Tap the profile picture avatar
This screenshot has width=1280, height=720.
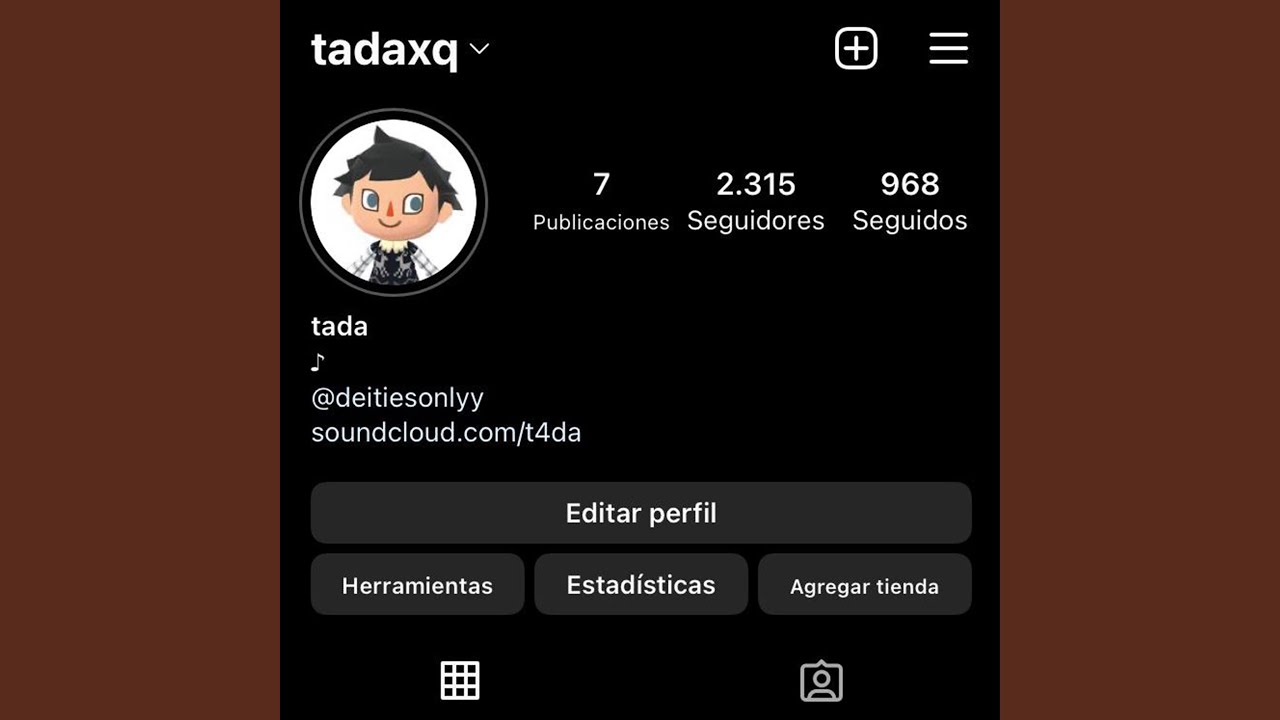[394, 202]
